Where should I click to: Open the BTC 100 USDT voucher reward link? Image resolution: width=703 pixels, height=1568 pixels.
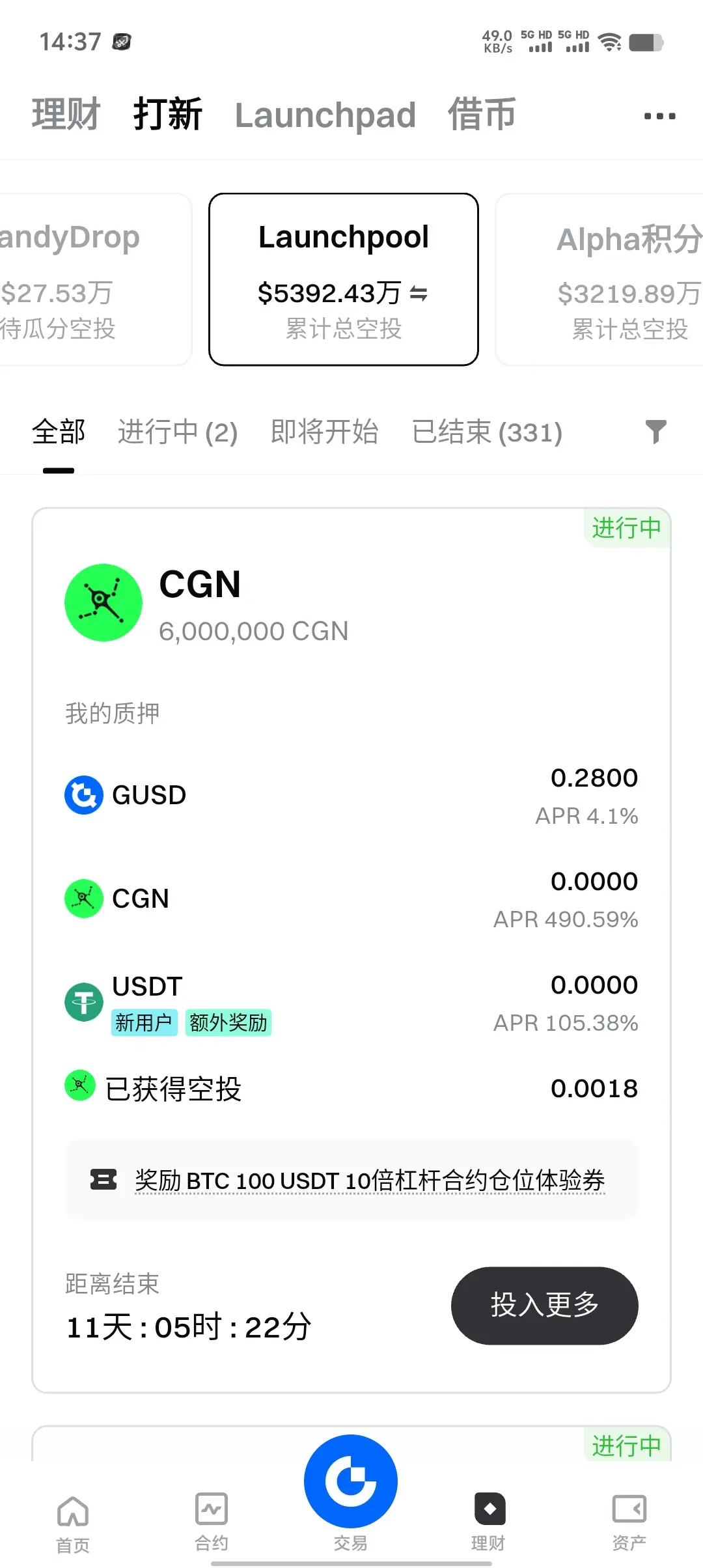[370, 1181]
